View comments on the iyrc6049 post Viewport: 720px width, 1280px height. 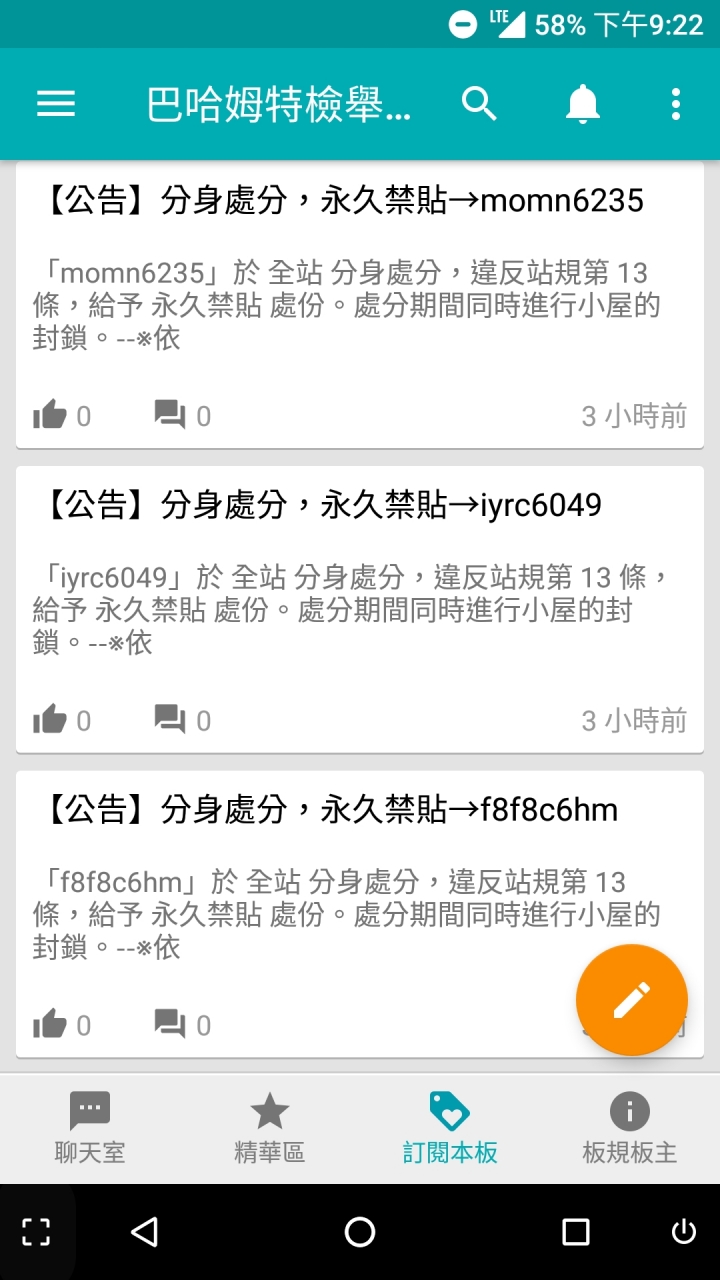(170, 720)
